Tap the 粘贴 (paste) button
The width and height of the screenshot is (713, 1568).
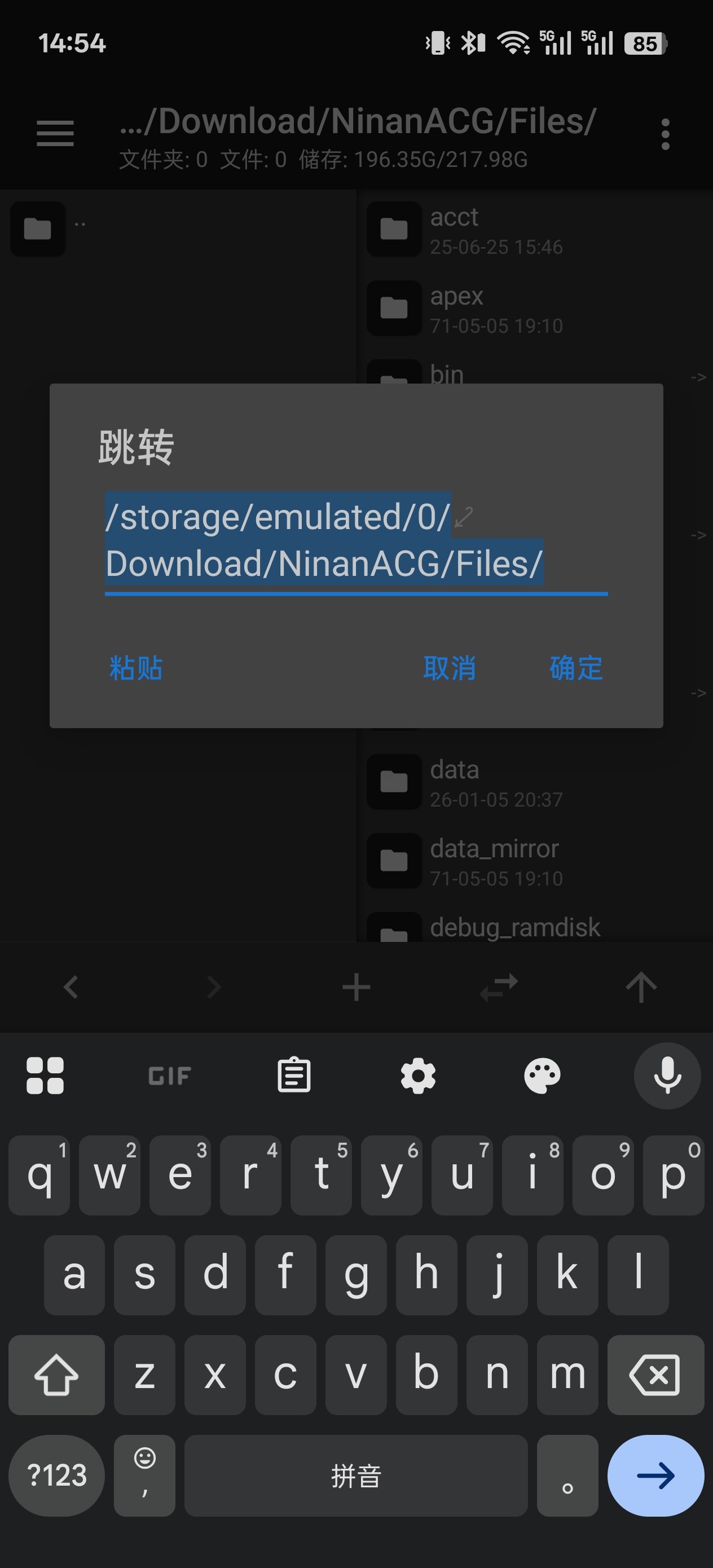click(136, 668)
